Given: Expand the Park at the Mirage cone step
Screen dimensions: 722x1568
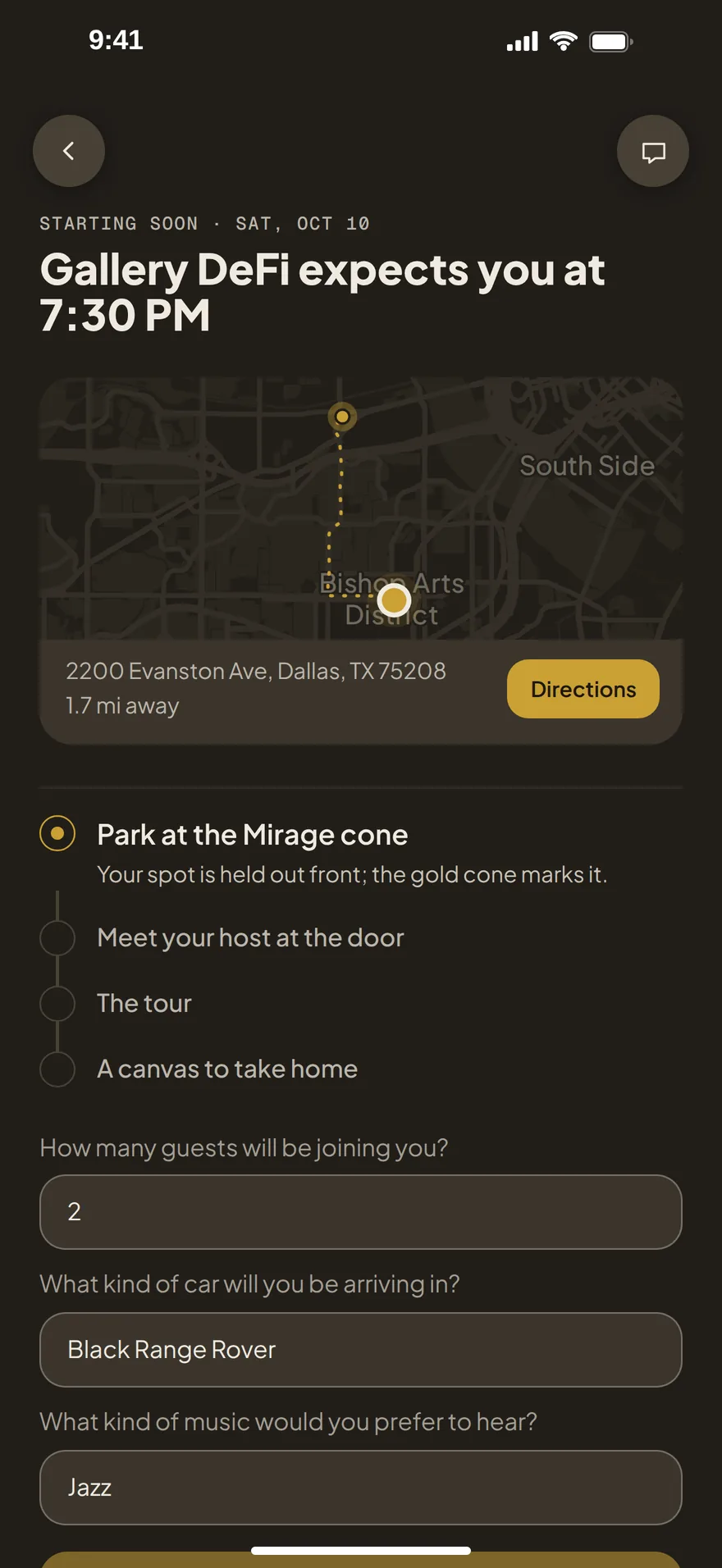Looking at the screenshot, I should 361,853.
